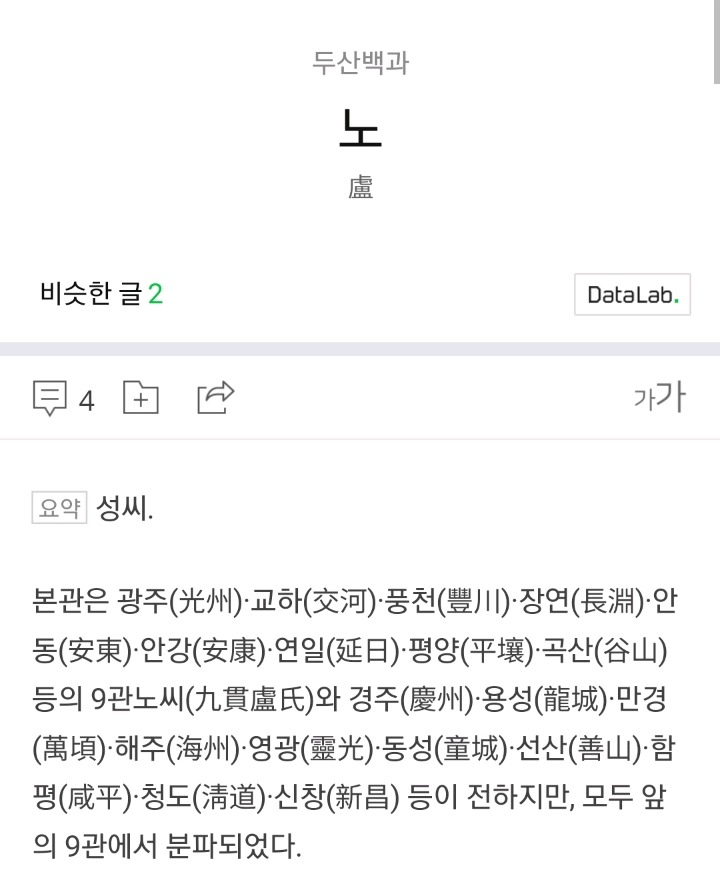Adjust font size with 가가
Image resolution: width=720 pixels, height=871 pixels.
coord(659,397)
